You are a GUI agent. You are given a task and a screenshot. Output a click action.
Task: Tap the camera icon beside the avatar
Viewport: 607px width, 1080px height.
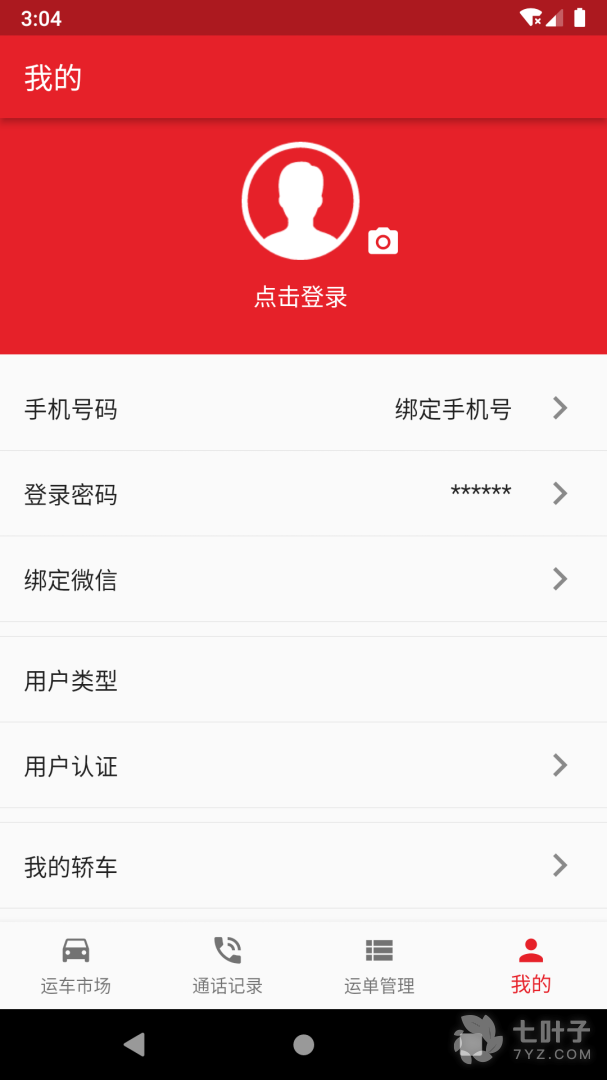coord(383,241)
